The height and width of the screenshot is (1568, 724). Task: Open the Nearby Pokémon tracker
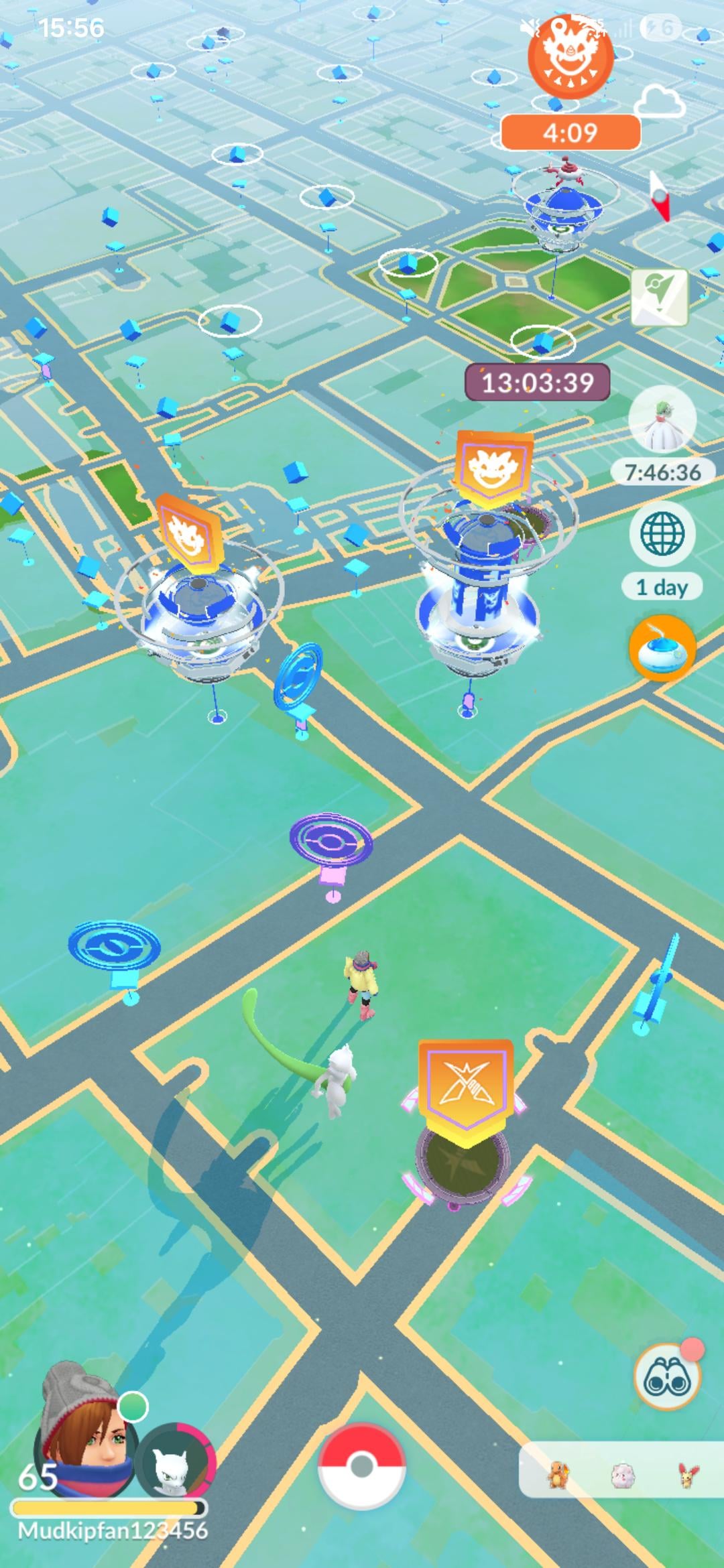[x=620, y=1475]
